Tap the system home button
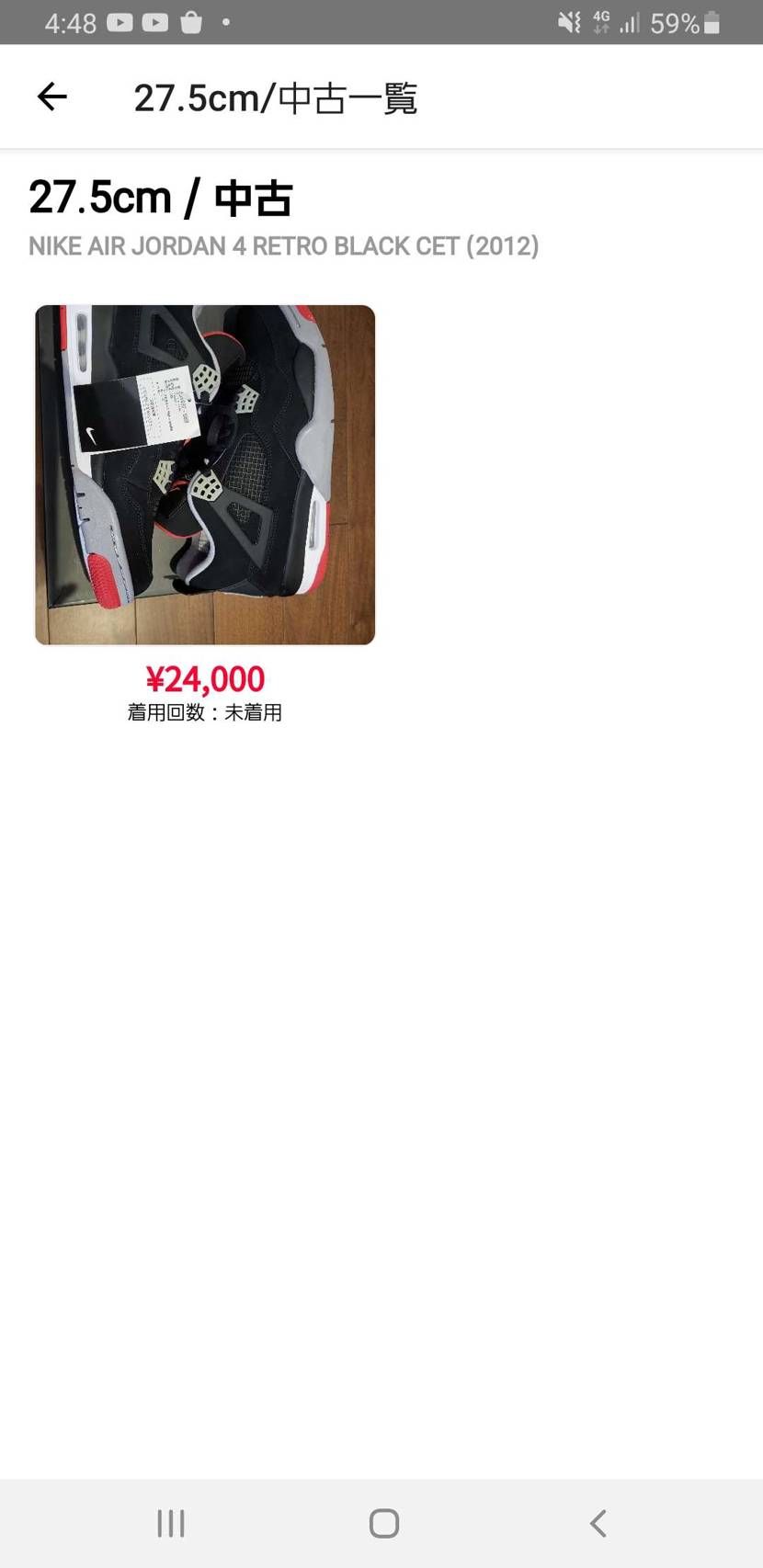The width and height of the screenshot is (763, 1568). [x=383, y=1523]
